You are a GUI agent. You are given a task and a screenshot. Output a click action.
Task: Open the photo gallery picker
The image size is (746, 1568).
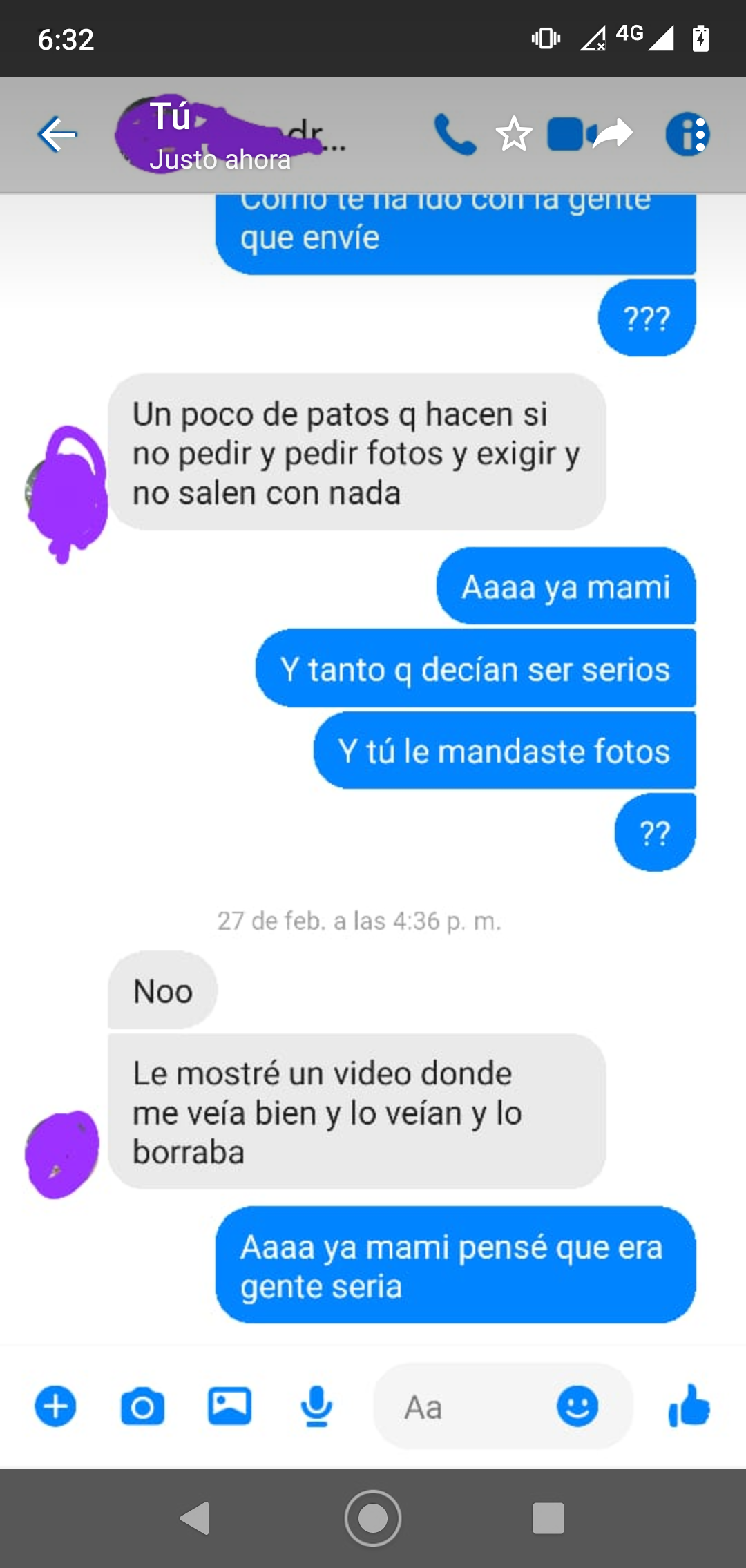pyautogui.click(x=229, y=1406)
